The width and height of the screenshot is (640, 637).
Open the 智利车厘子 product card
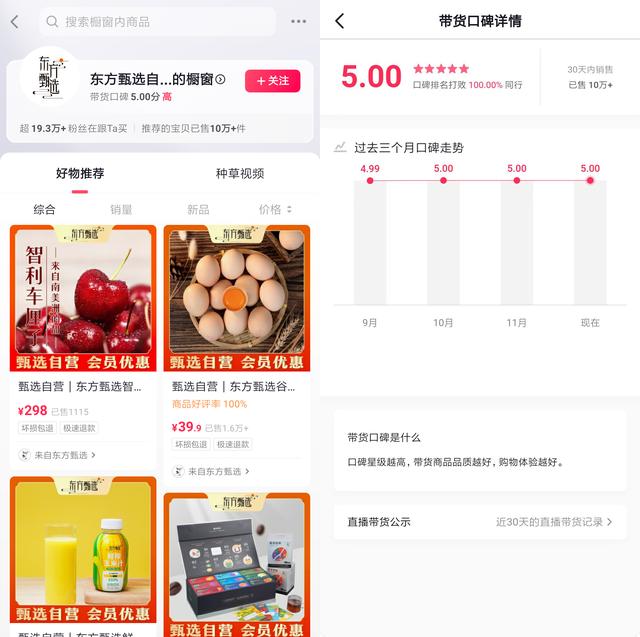tap(83, 298)
